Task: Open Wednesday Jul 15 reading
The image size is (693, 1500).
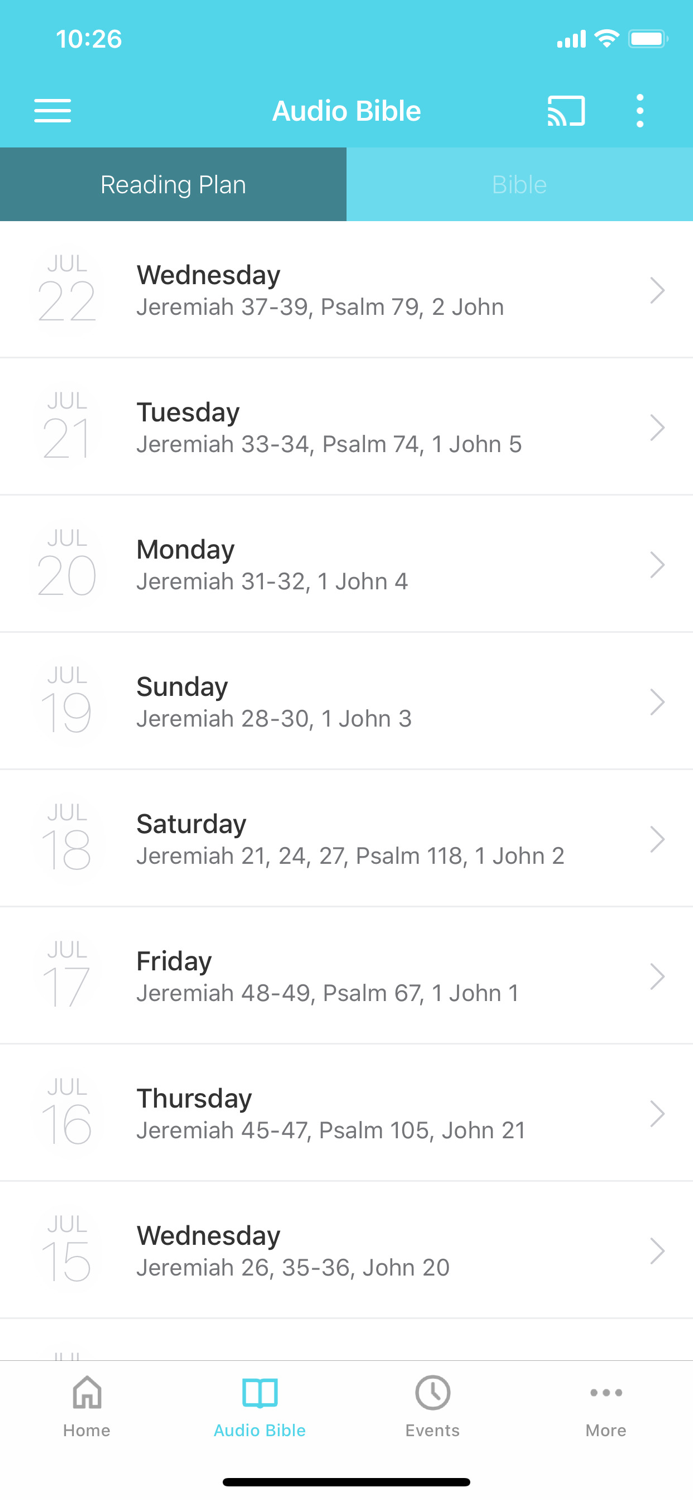Action: click(346, 1249)
